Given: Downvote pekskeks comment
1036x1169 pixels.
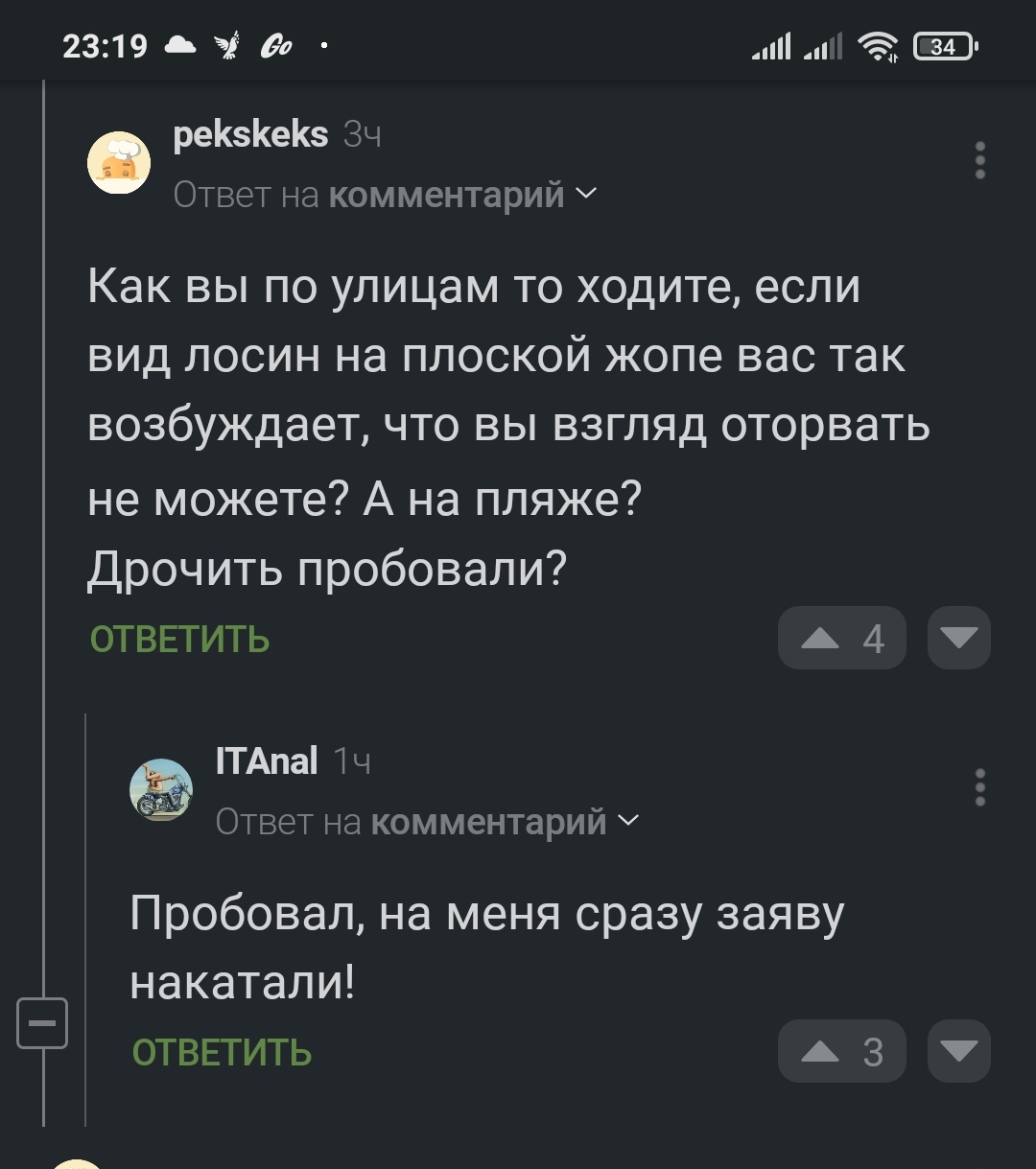Looking at the screenshot, I should point(958,639).
